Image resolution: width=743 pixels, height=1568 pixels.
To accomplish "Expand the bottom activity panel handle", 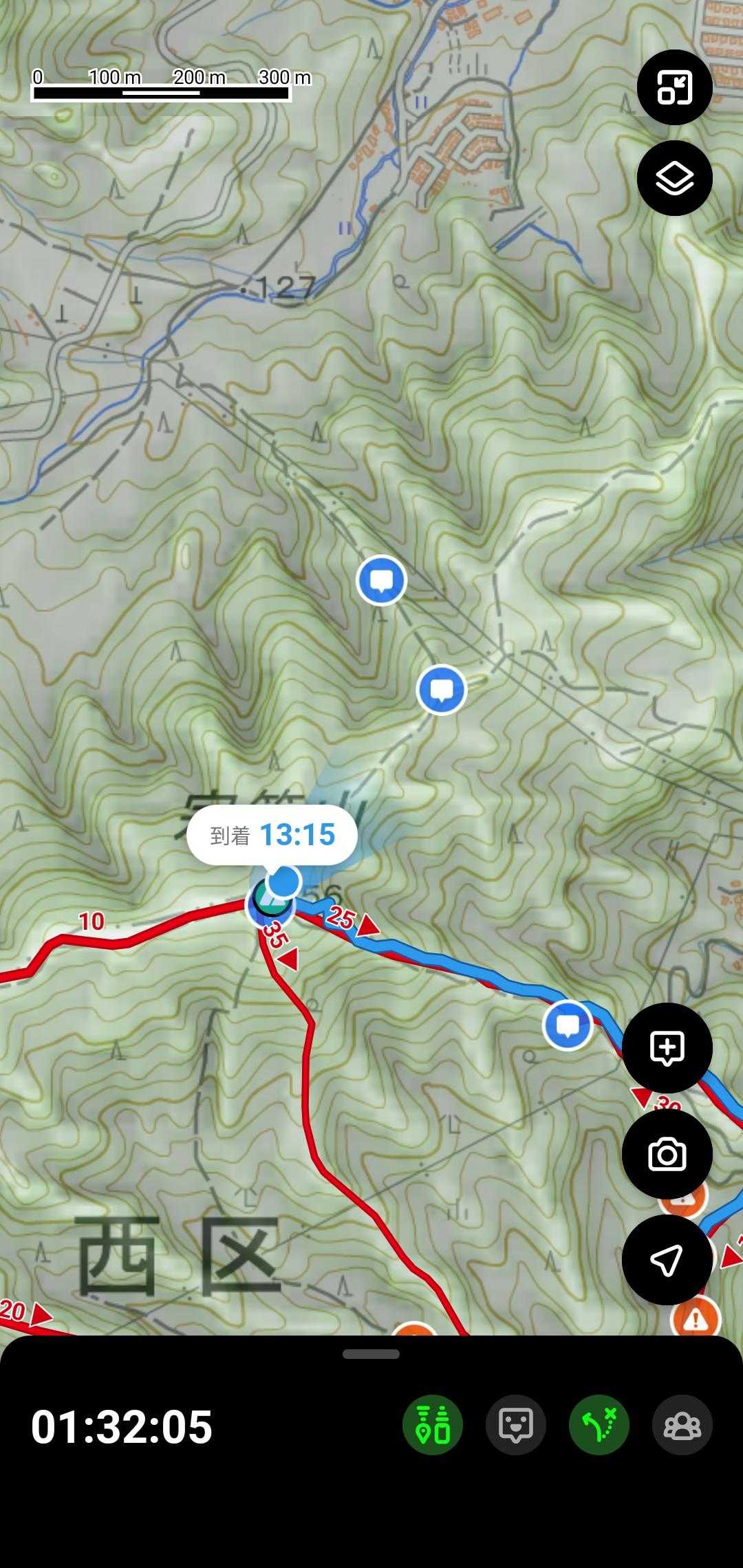I will (x=371, y=1354).
